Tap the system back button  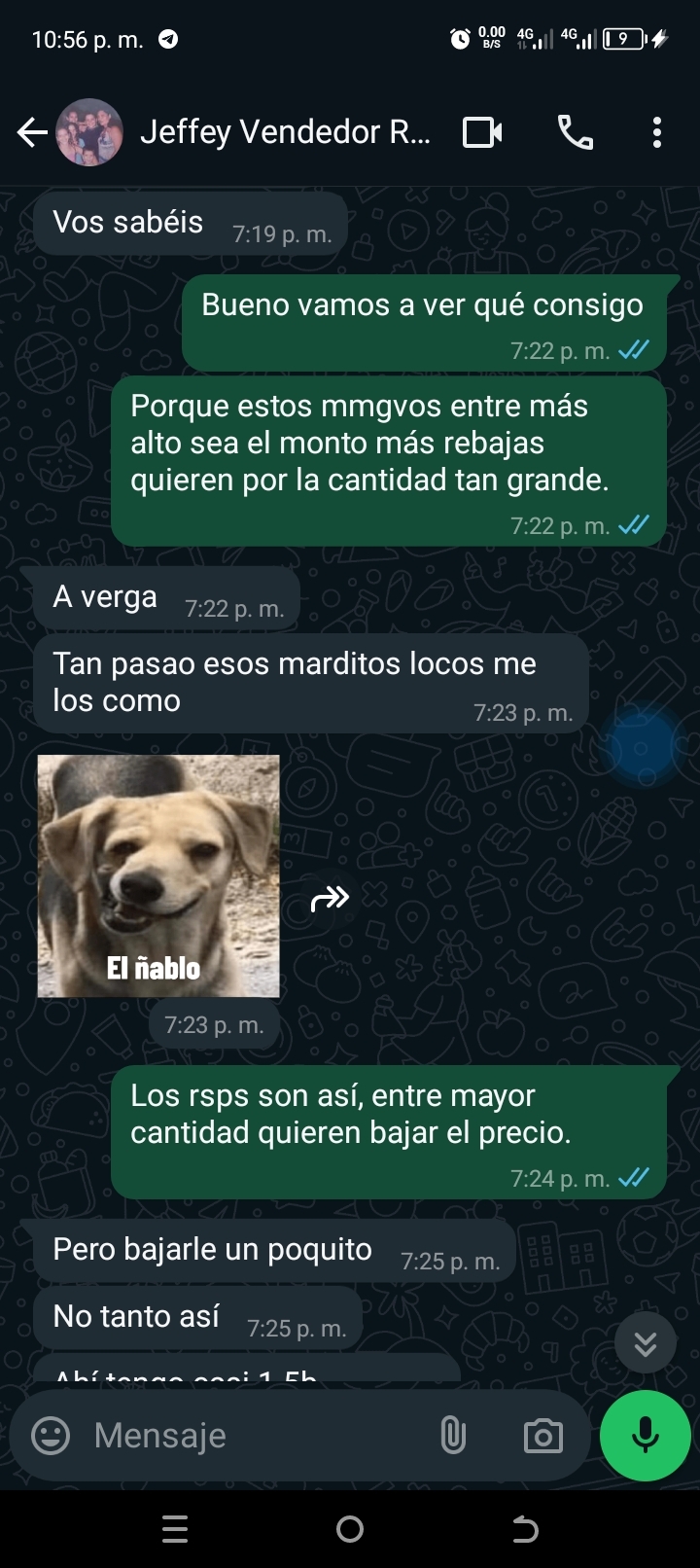point(525,1529)
